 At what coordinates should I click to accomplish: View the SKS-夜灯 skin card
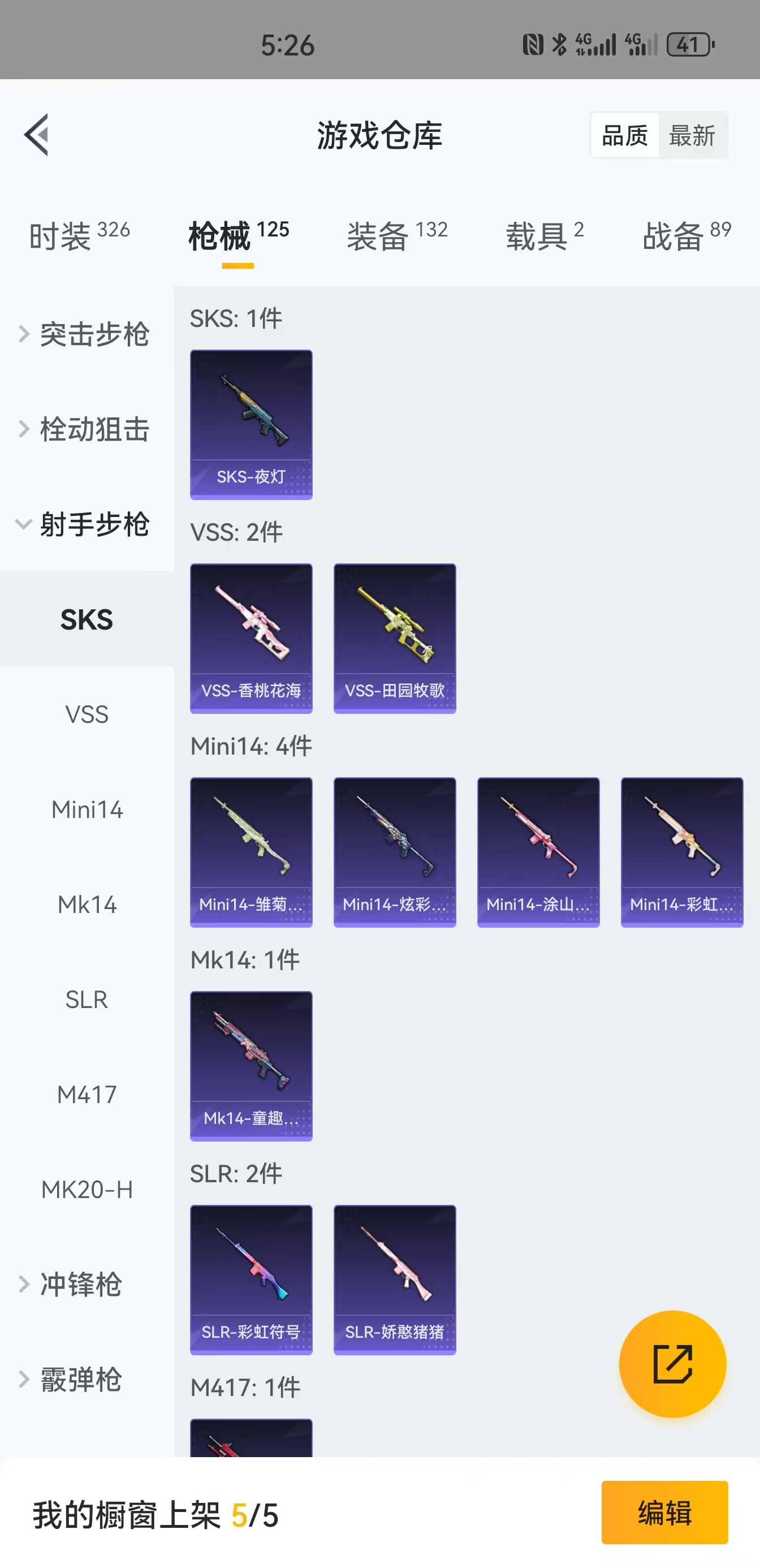[x=251, y=423]
